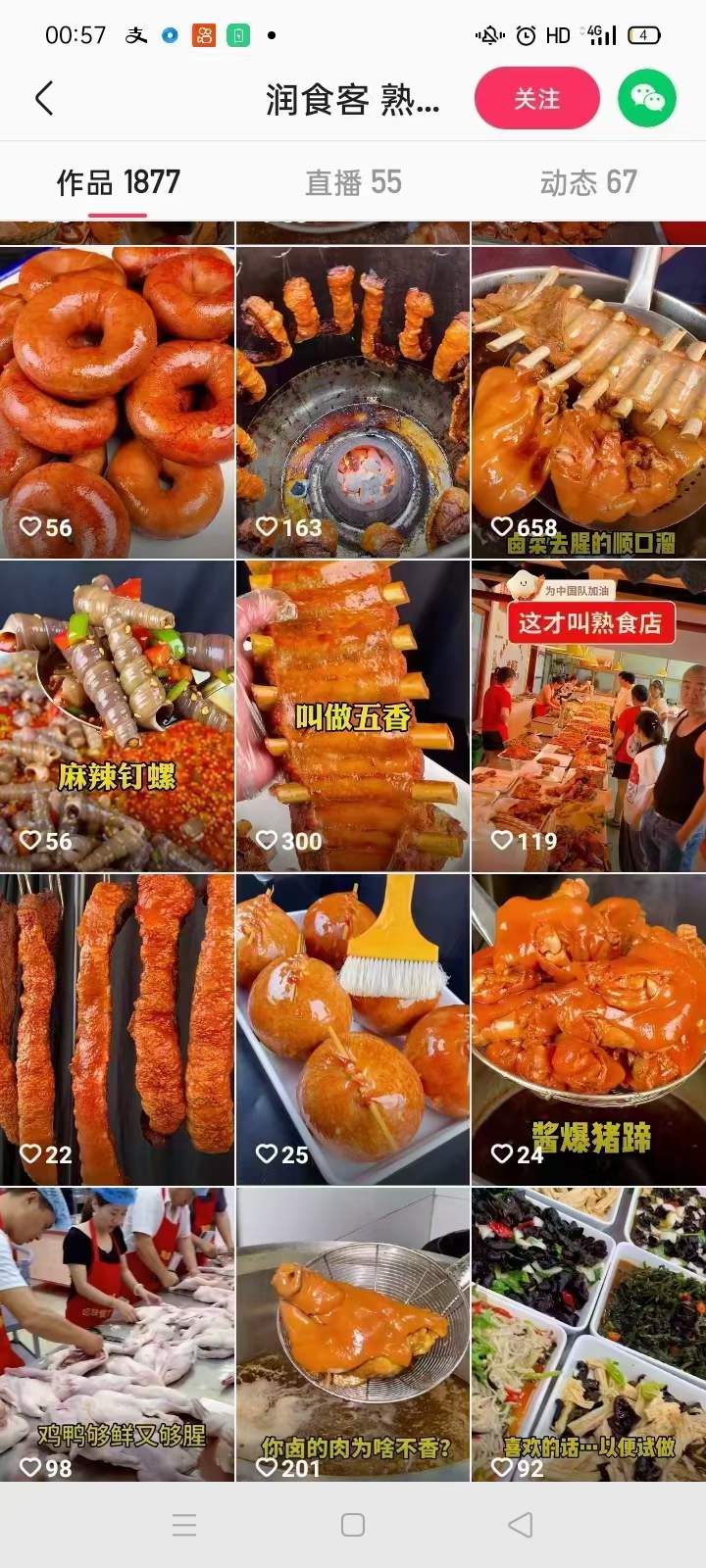Image resolution: width=706 pixels, height=1568 pixels.
Task: Switch to the 直播 55 tab
Action: (353, 182)
